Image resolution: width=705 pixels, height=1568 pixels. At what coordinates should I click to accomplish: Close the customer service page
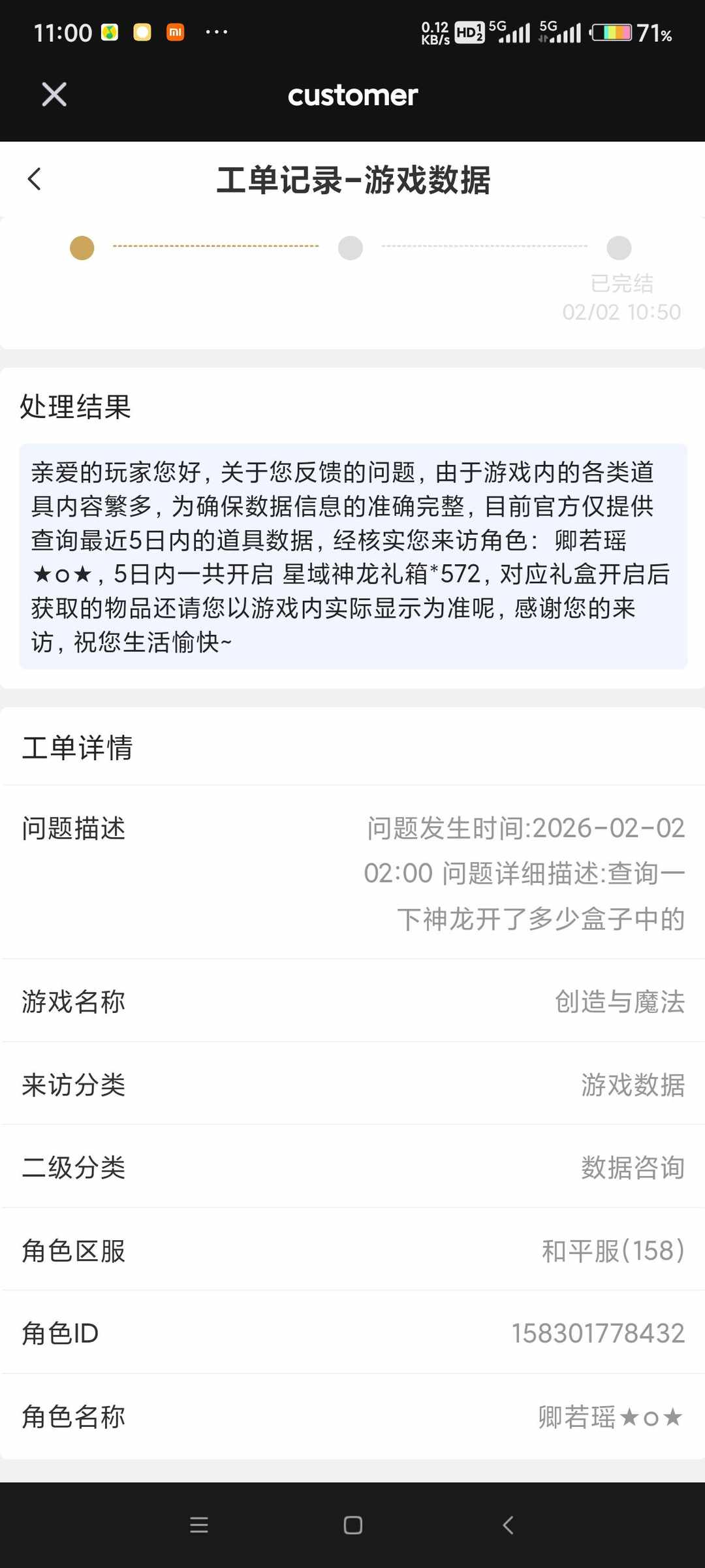tap(54, 95)
